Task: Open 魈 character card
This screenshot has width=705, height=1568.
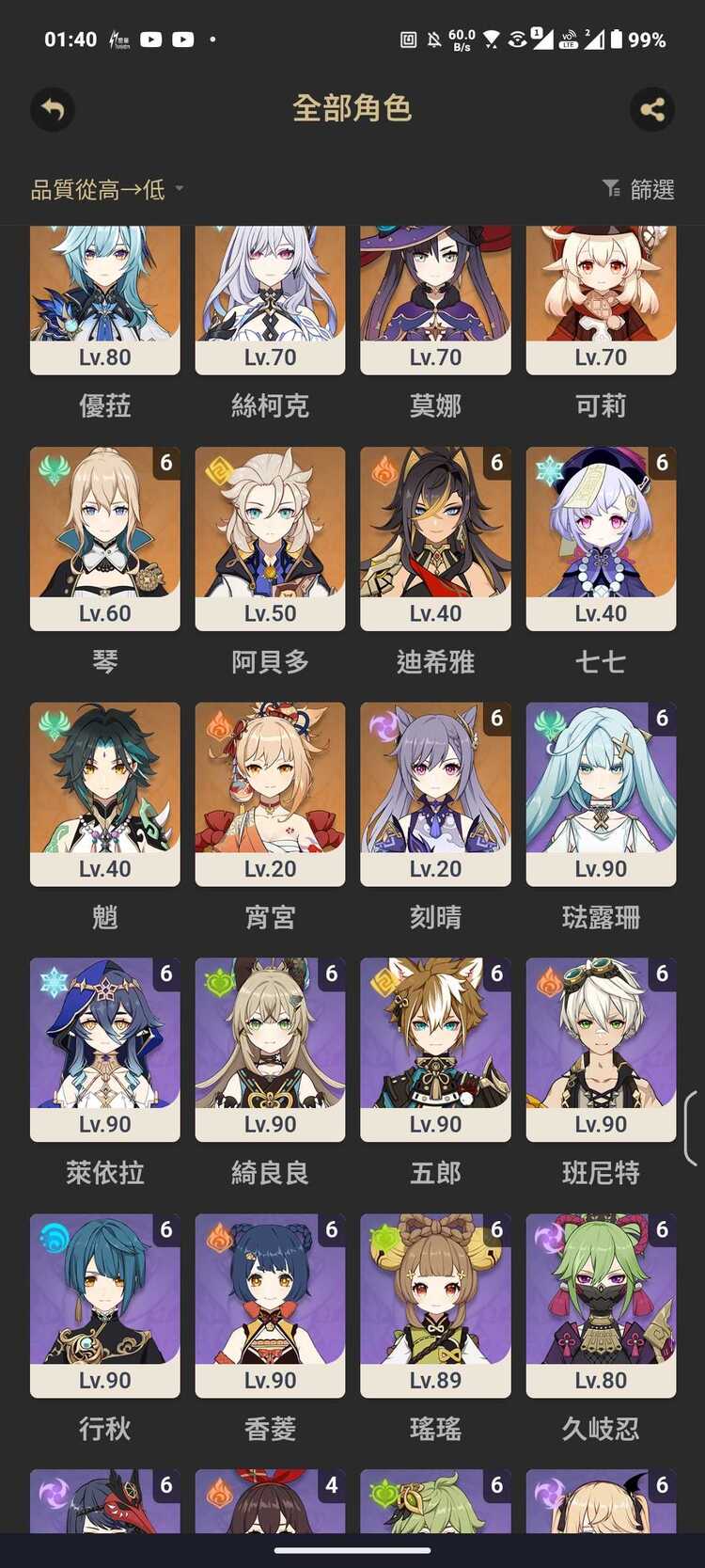Action: (104, 794)
